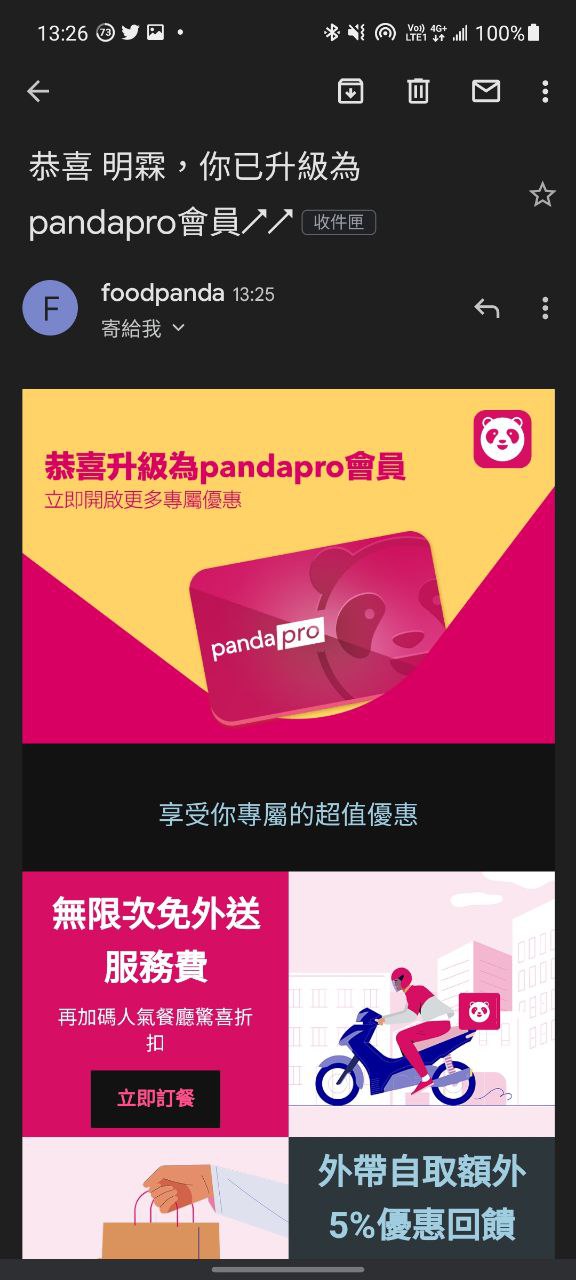Tap the 立即訂餐 button

[155, 1099]
